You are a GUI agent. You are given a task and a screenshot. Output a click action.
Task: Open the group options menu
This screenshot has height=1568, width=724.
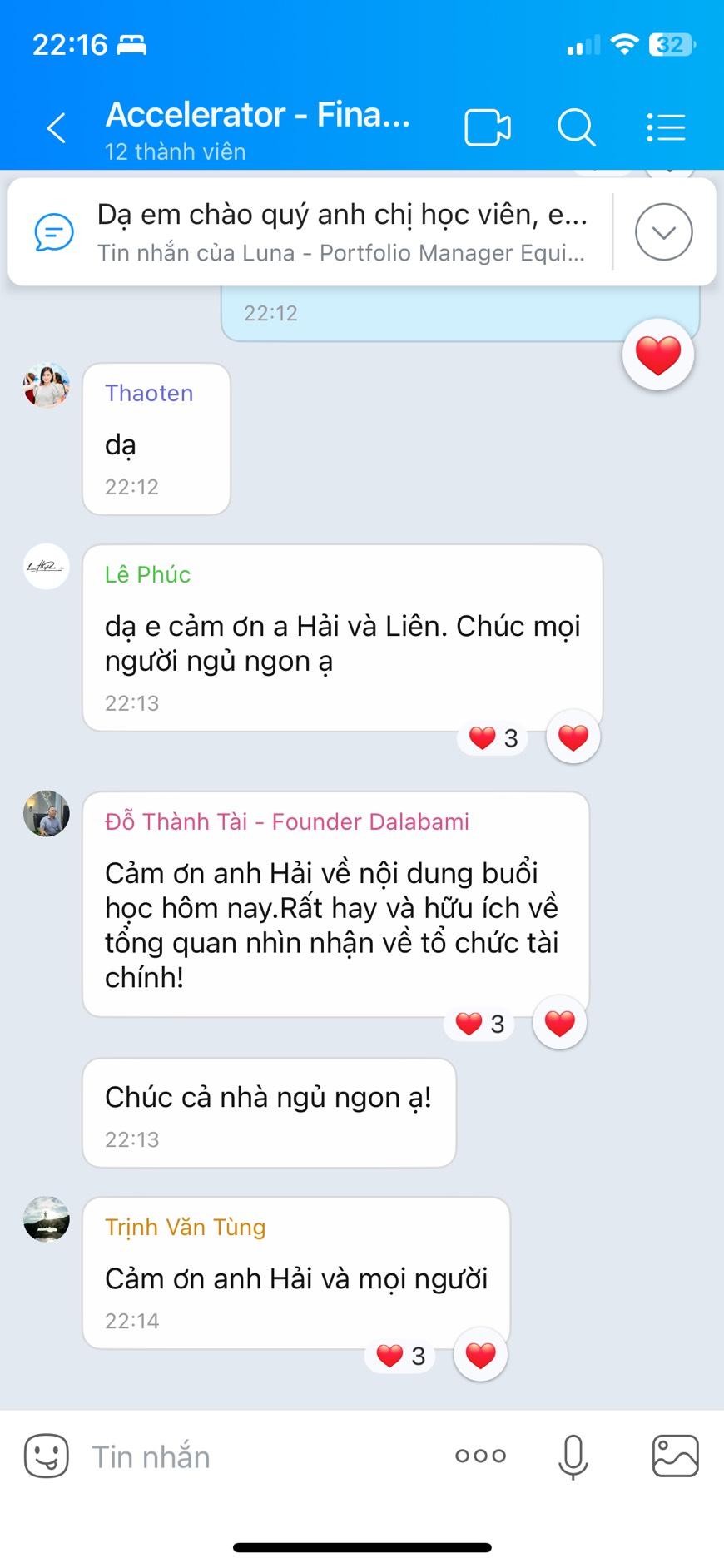pyautogui.click(x=666, y=128)
